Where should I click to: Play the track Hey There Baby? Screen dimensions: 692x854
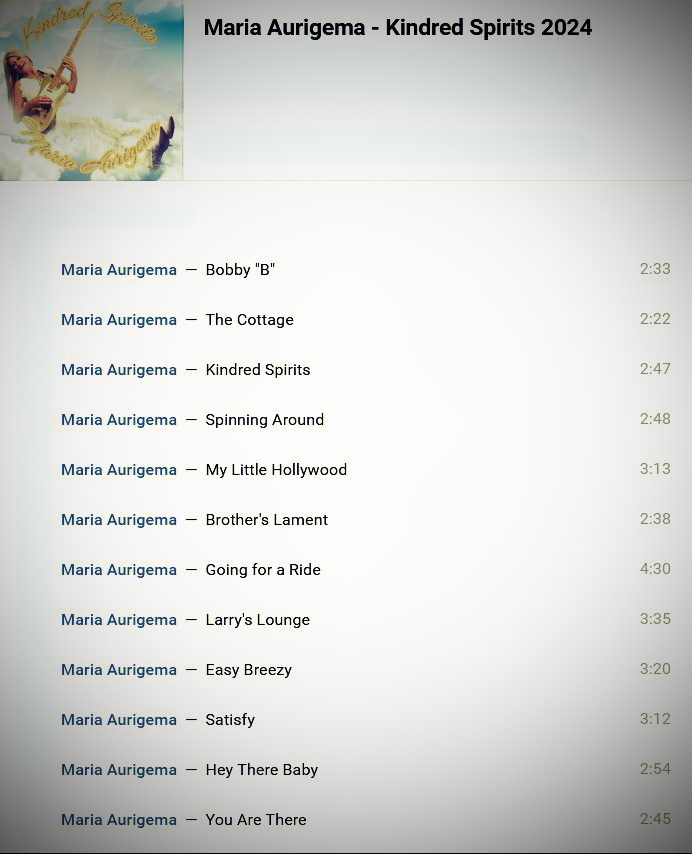pyautogui.click(x=261, y=770)
